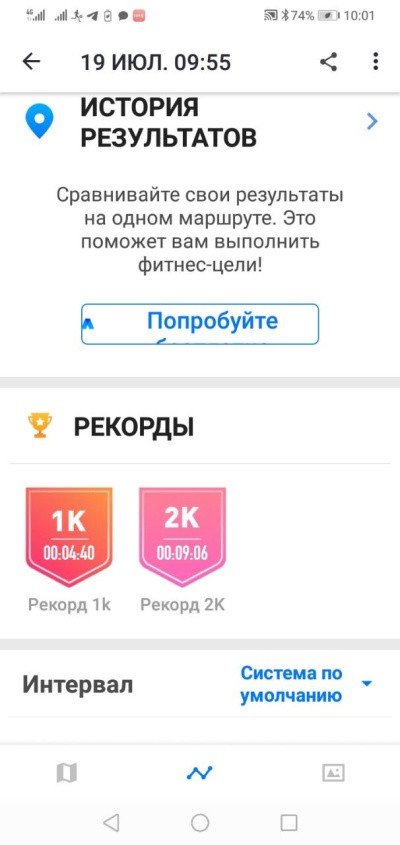Image resolution: width=400 pixels, height=845 pixels.
Task: Share this workout
Action: (x=329, y=62)
